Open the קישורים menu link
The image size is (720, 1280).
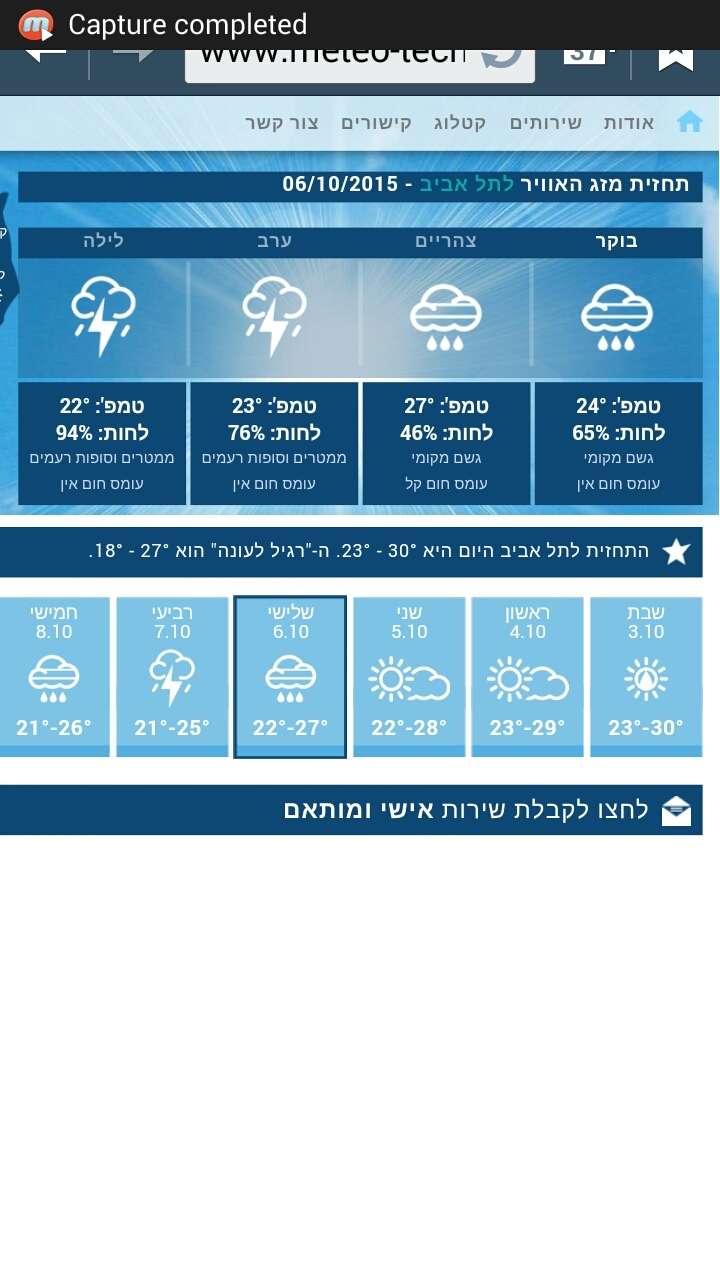pos(376,123)
